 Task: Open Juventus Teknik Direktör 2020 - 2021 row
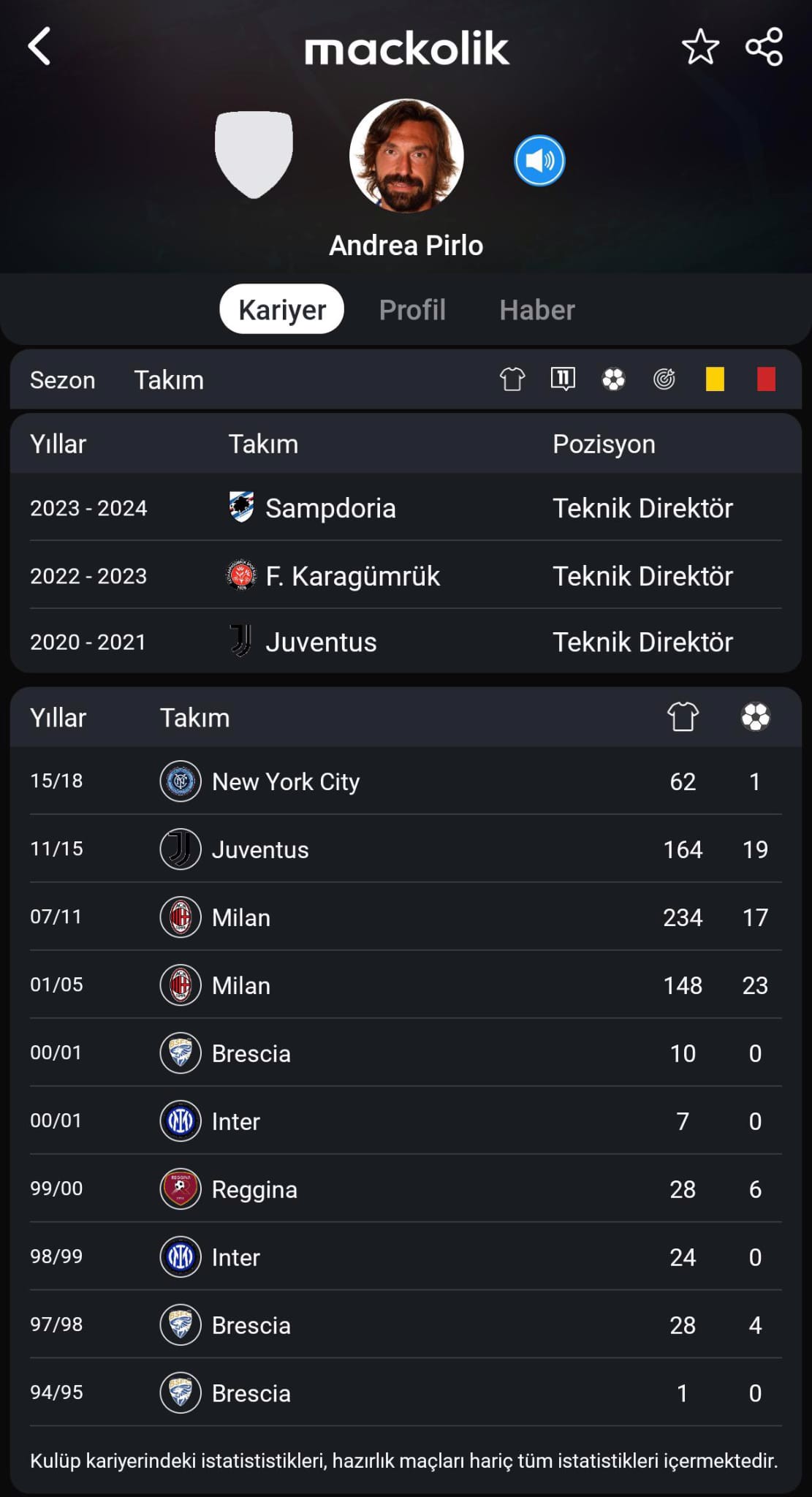click(406, 641)
